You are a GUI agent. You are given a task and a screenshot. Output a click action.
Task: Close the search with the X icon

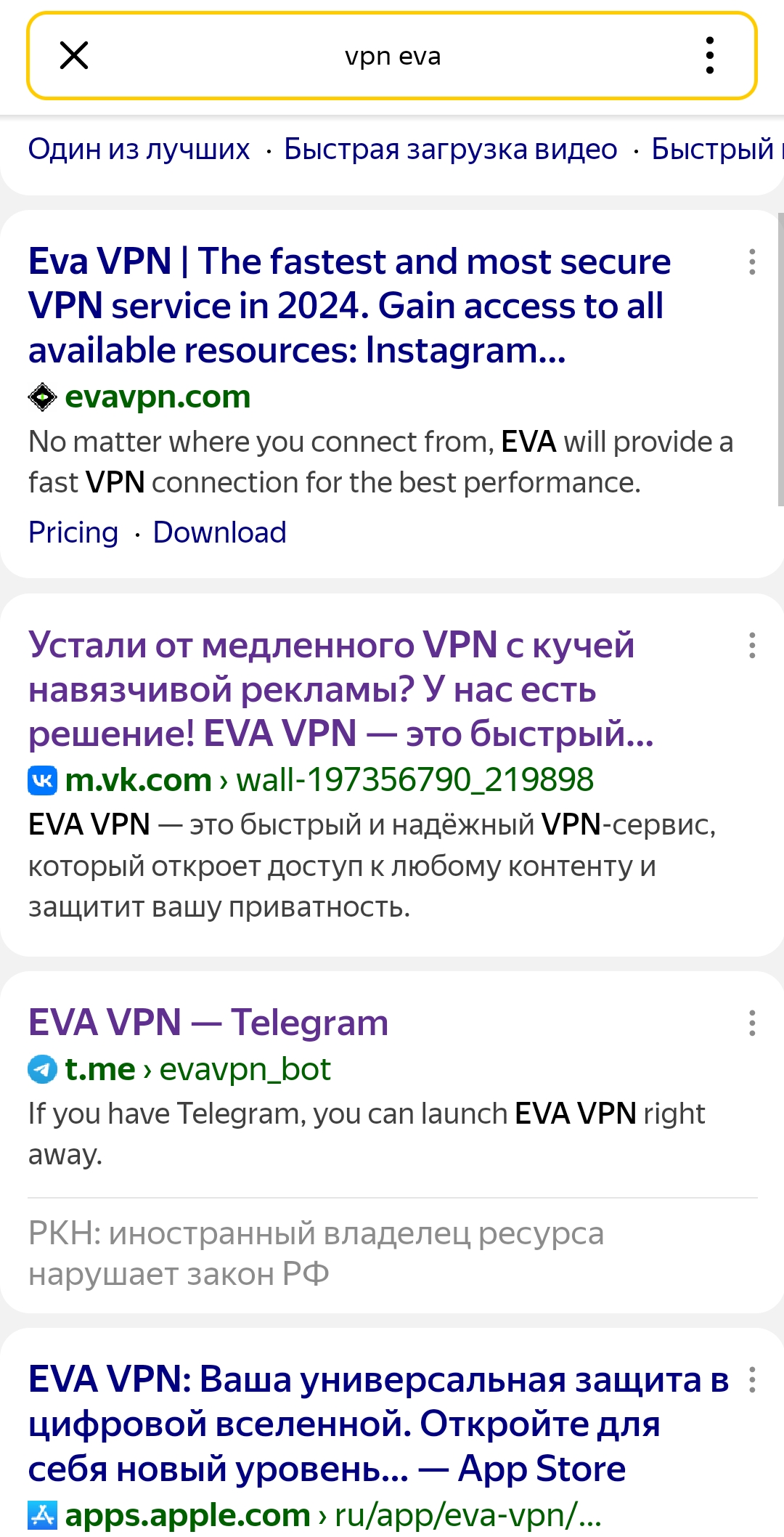74,55
